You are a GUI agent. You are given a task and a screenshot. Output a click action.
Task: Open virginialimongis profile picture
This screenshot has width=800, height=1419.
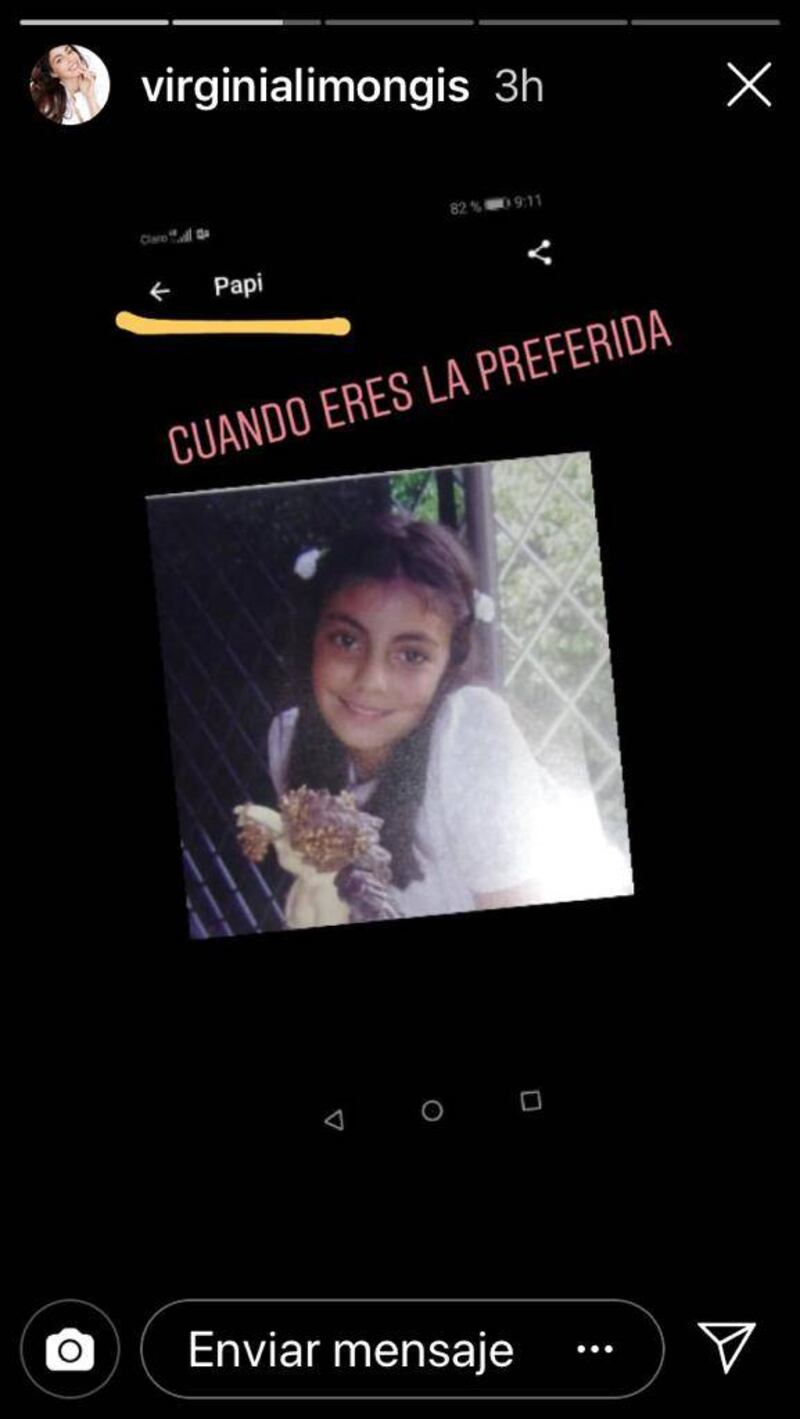[70, 85]
